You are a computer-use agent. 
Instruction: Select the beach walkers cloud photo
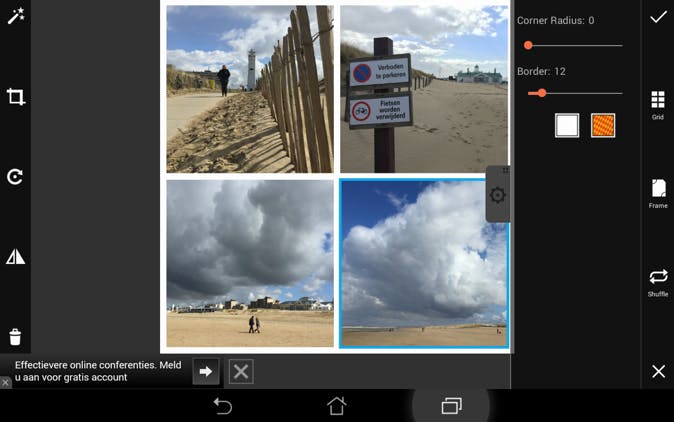click(250, 264)
